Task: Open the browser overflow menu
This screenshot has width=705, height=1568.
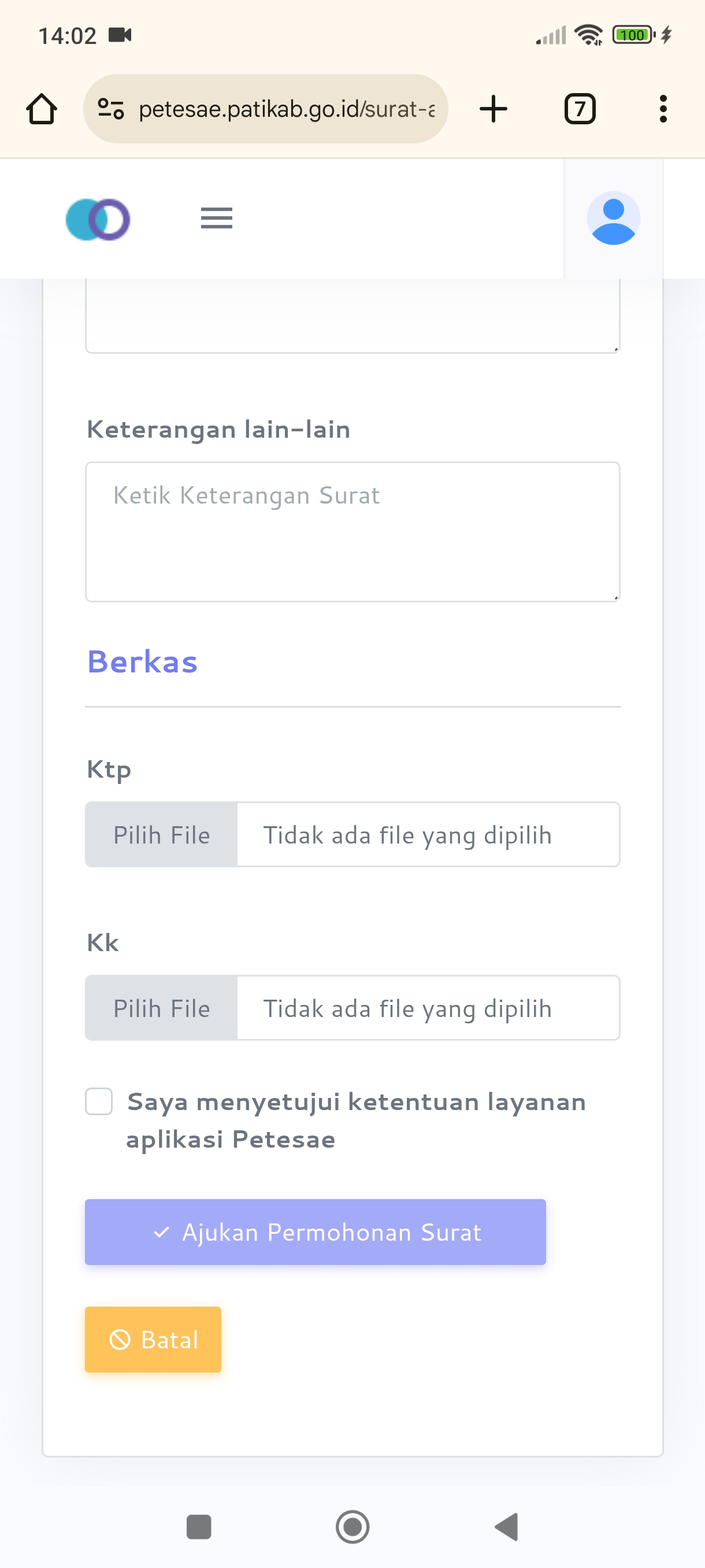Action: [x=663, y=109]
